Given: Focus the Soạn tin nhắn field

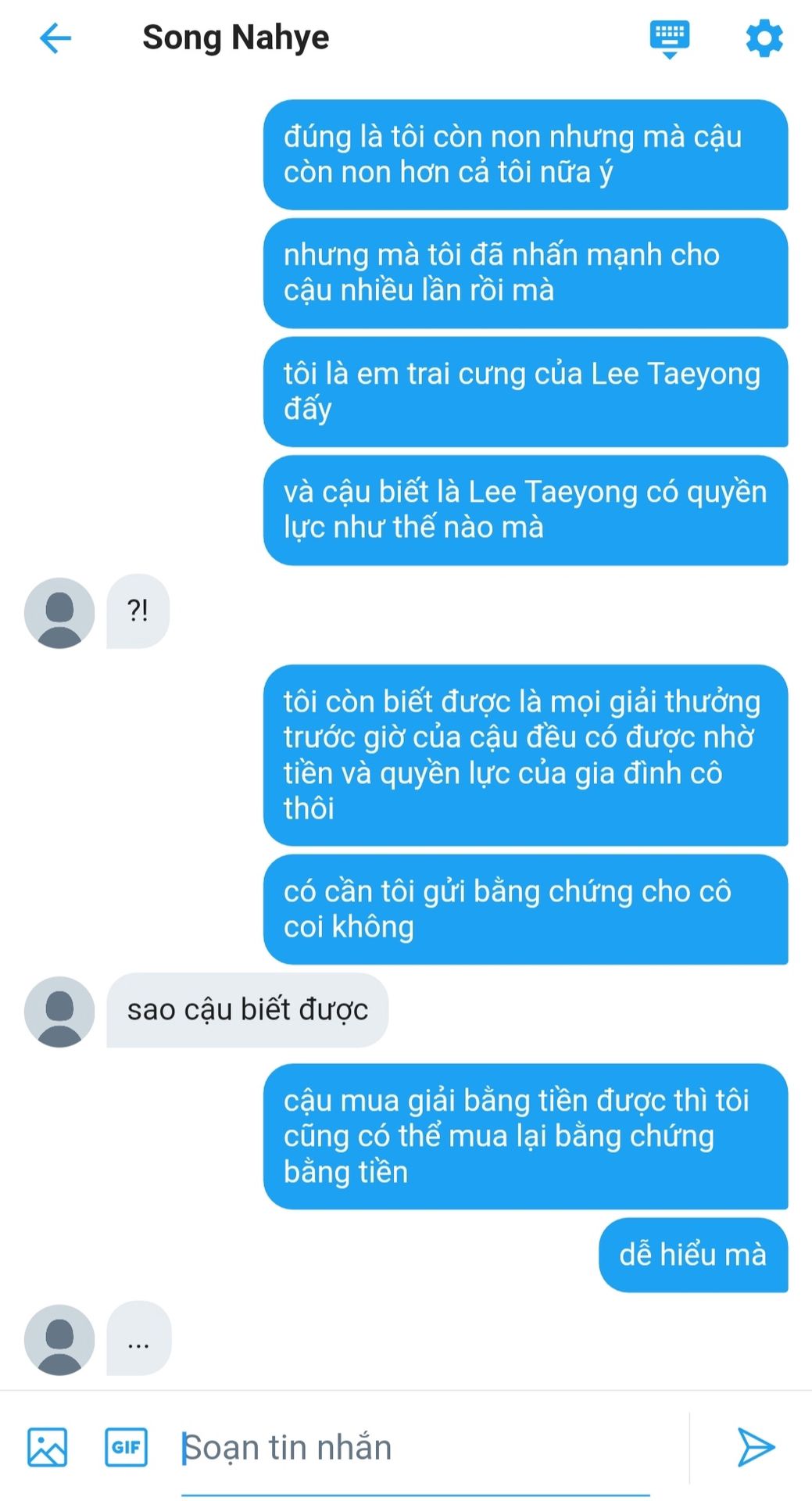Looking at the screenshot, I should coord(416,1449).
